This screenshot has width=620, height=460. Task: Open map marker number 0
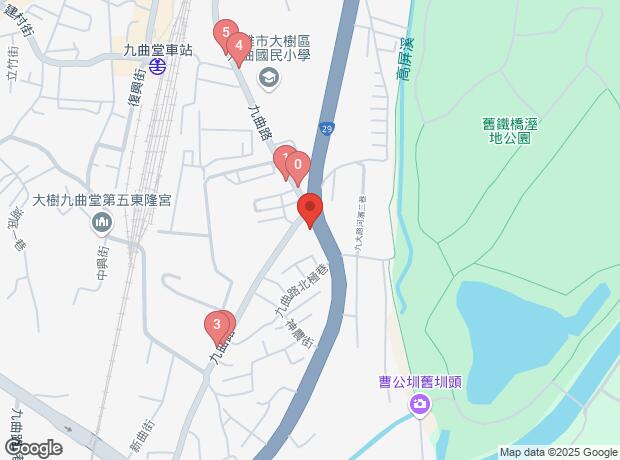(297, 164)
